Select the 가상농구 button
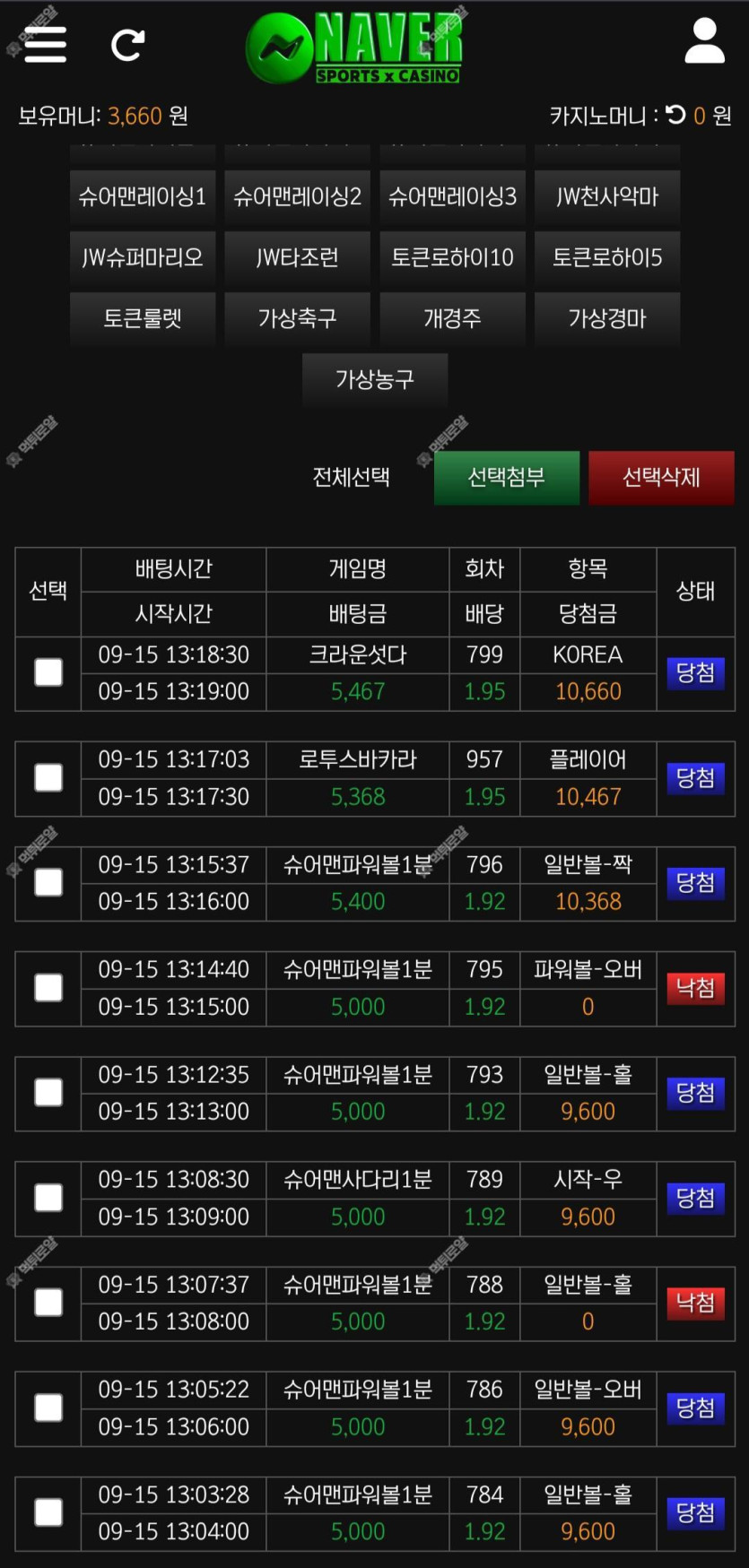Screen dimensions: 749x1568 [x=375, y=379]
